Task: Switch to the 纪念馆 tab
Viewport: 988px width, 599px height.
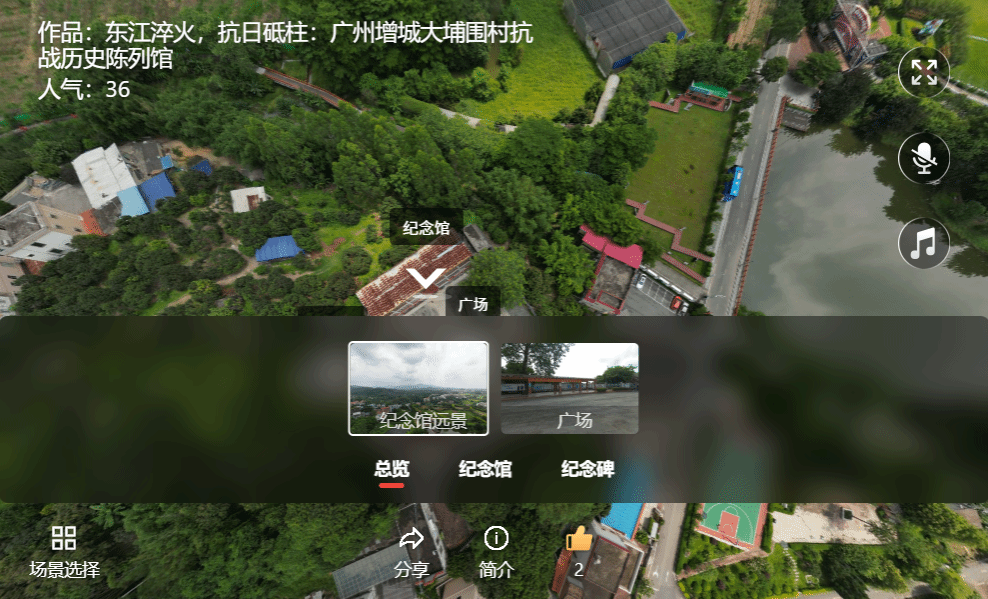Action: 485,469
